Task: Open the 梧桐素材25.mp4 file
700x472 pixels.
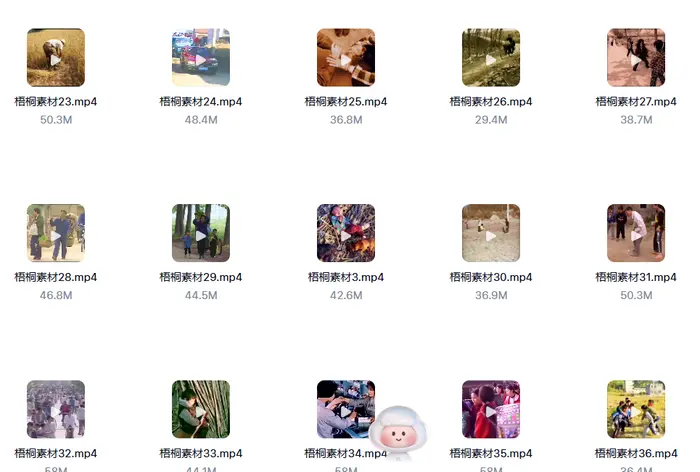Action: pos(346,58)
